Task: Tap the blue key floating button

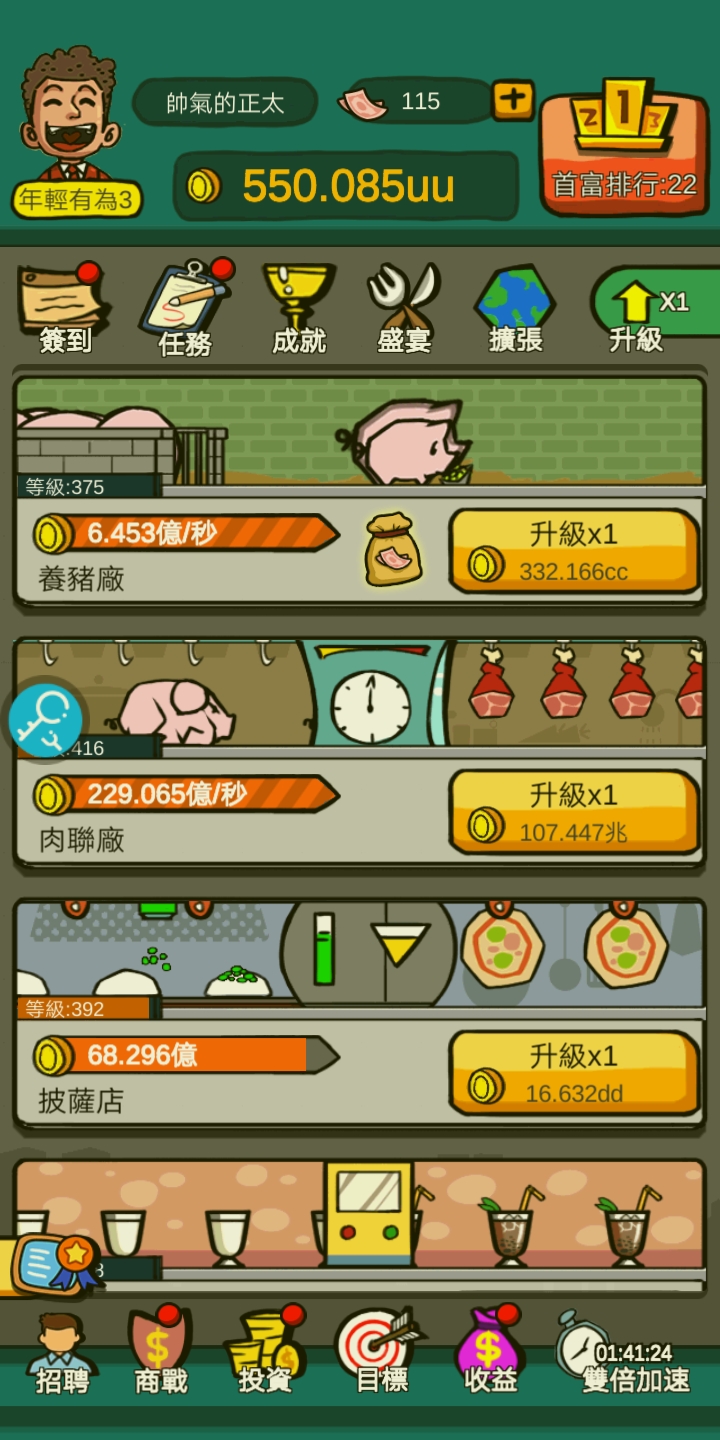Action: (45, 720)
